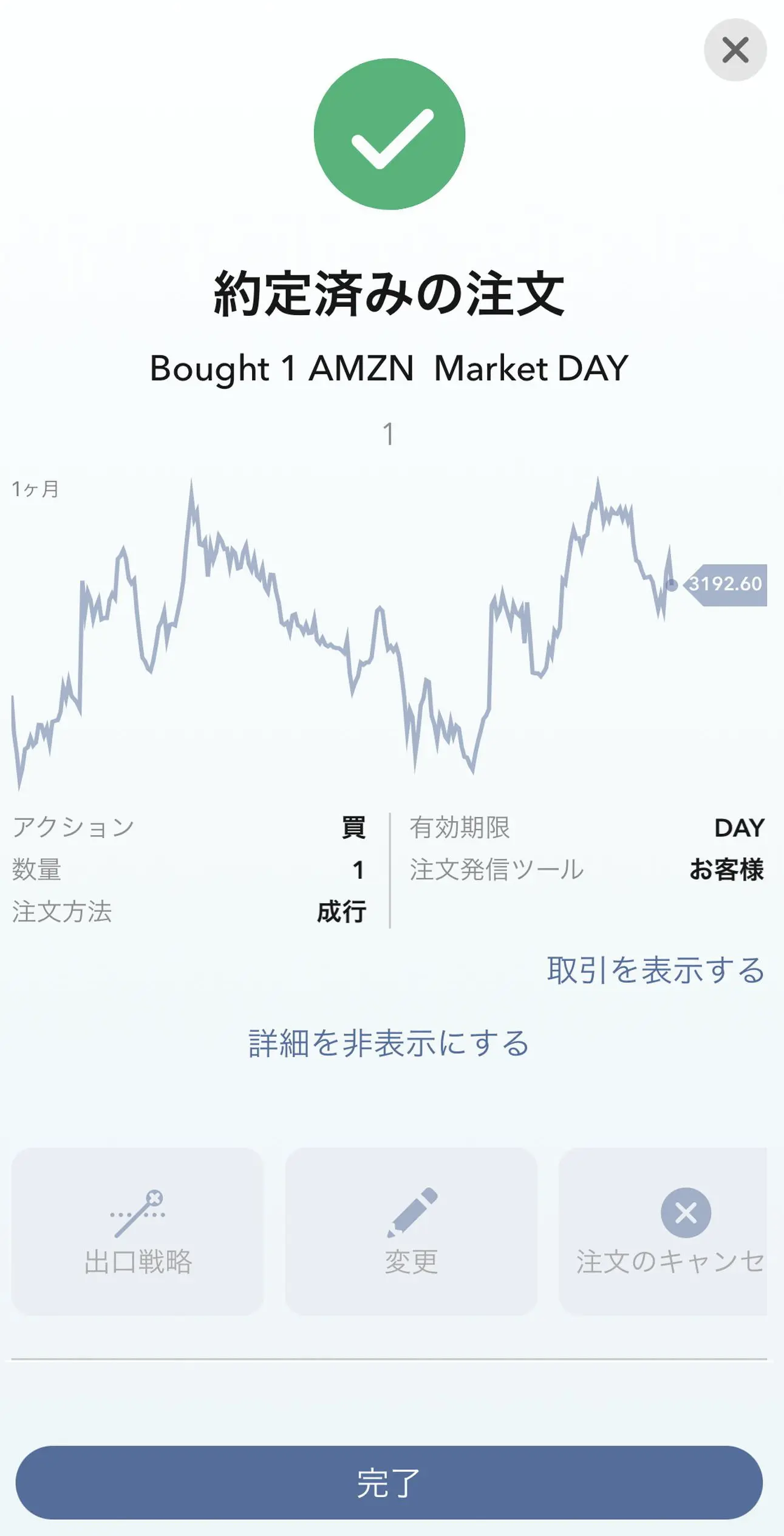Select 注文のキャンセル cancel order button
The height and width of the screenshot is (1536, 784).
(x=663, y=1231)
